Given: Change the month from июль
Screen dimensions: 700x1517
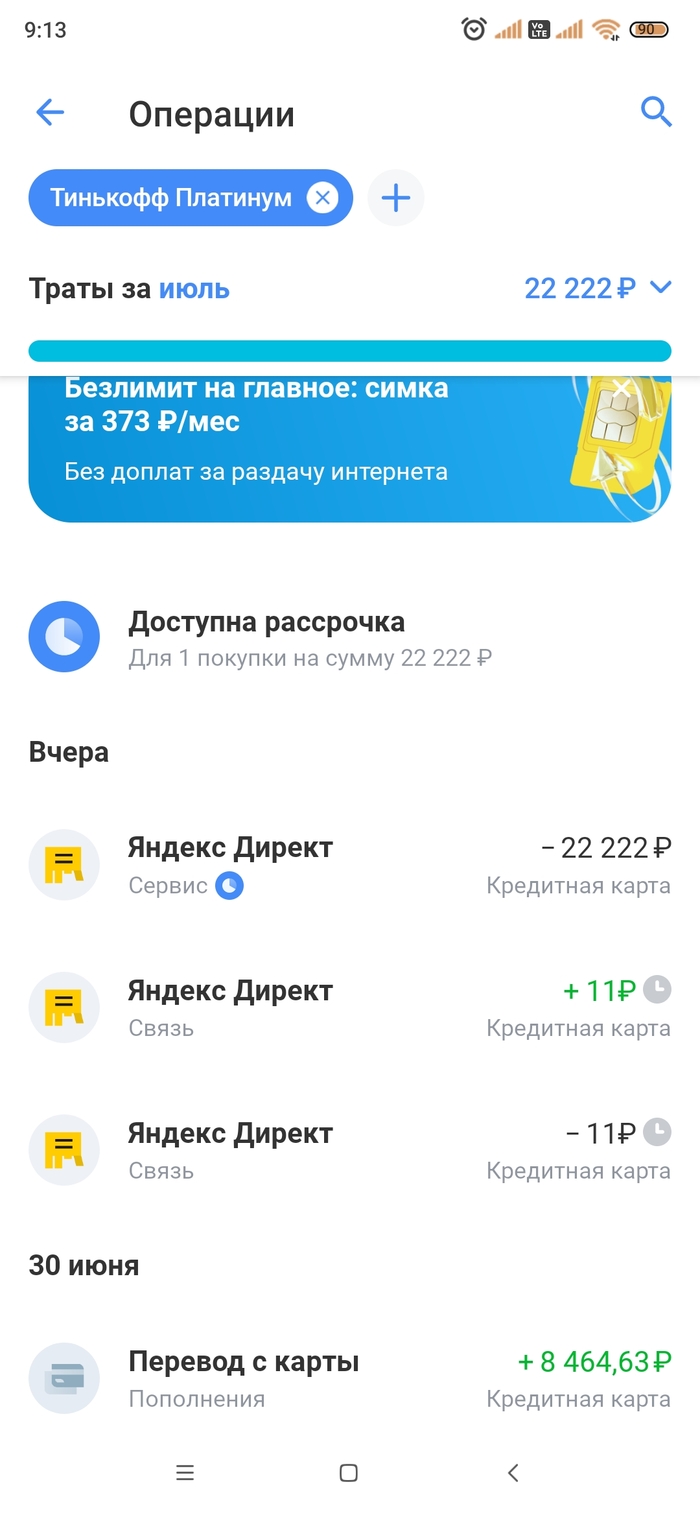Looking at the screenshot, I should [194, 289].
